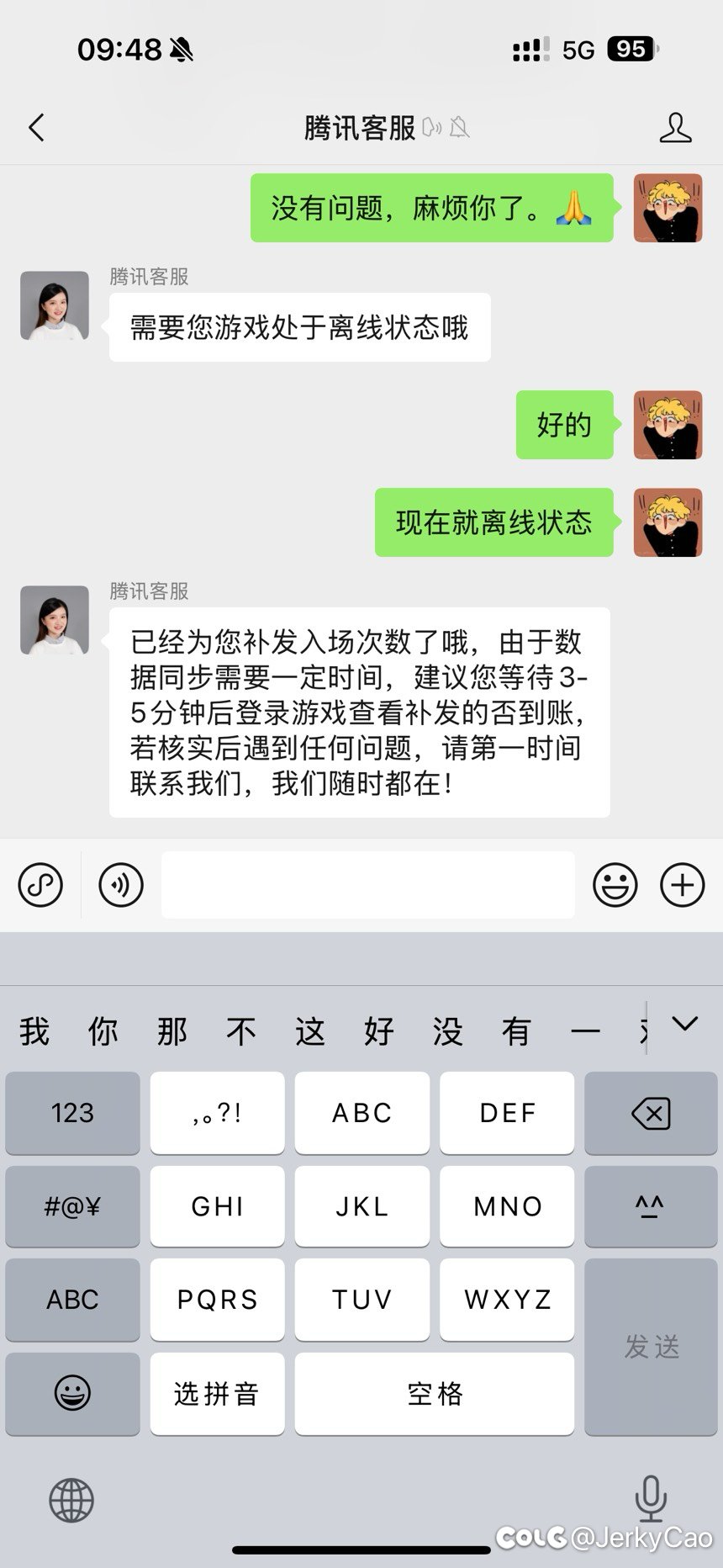This screenshot has width=723, height=1568.
Task: Tap the 选拼音 key
Action: pyautogui.click(x=217, y=1394)
